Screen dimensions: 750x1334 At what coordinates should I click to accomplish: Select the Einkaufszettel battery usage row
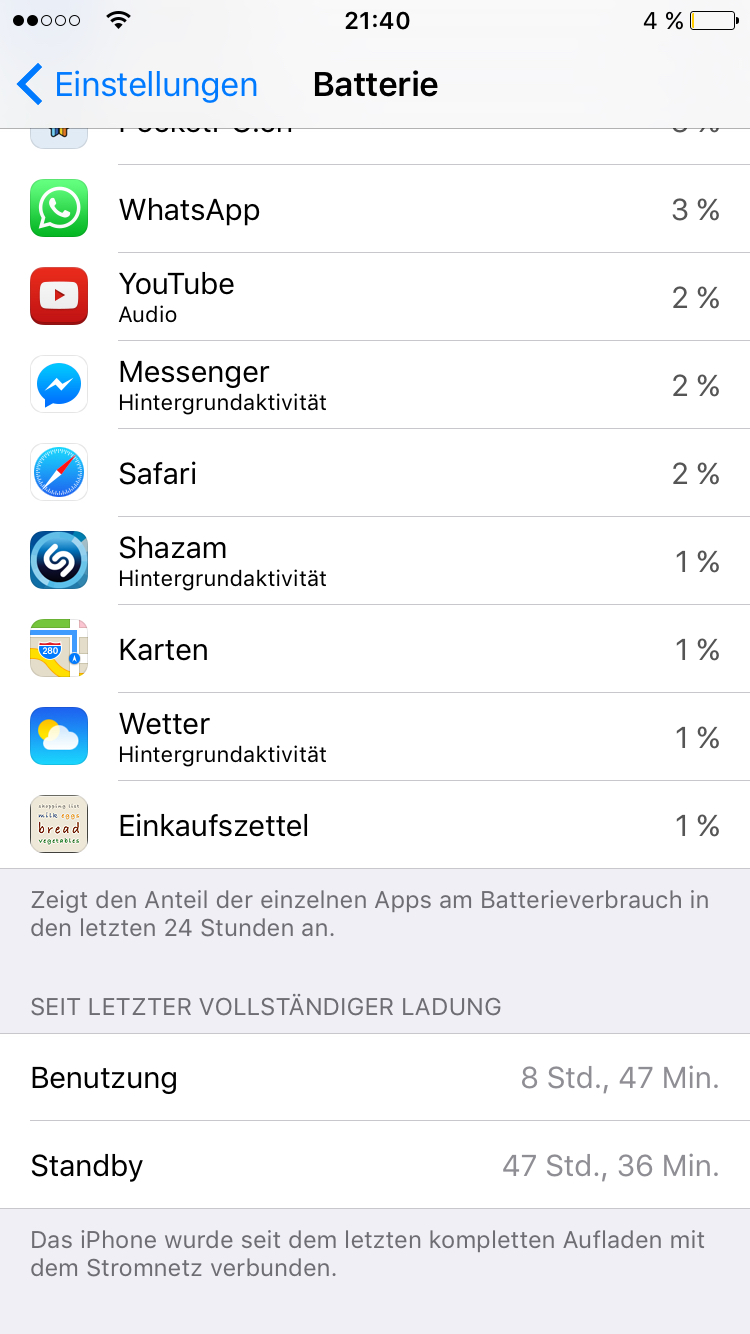pyautogui.click(x=375, y=825)
